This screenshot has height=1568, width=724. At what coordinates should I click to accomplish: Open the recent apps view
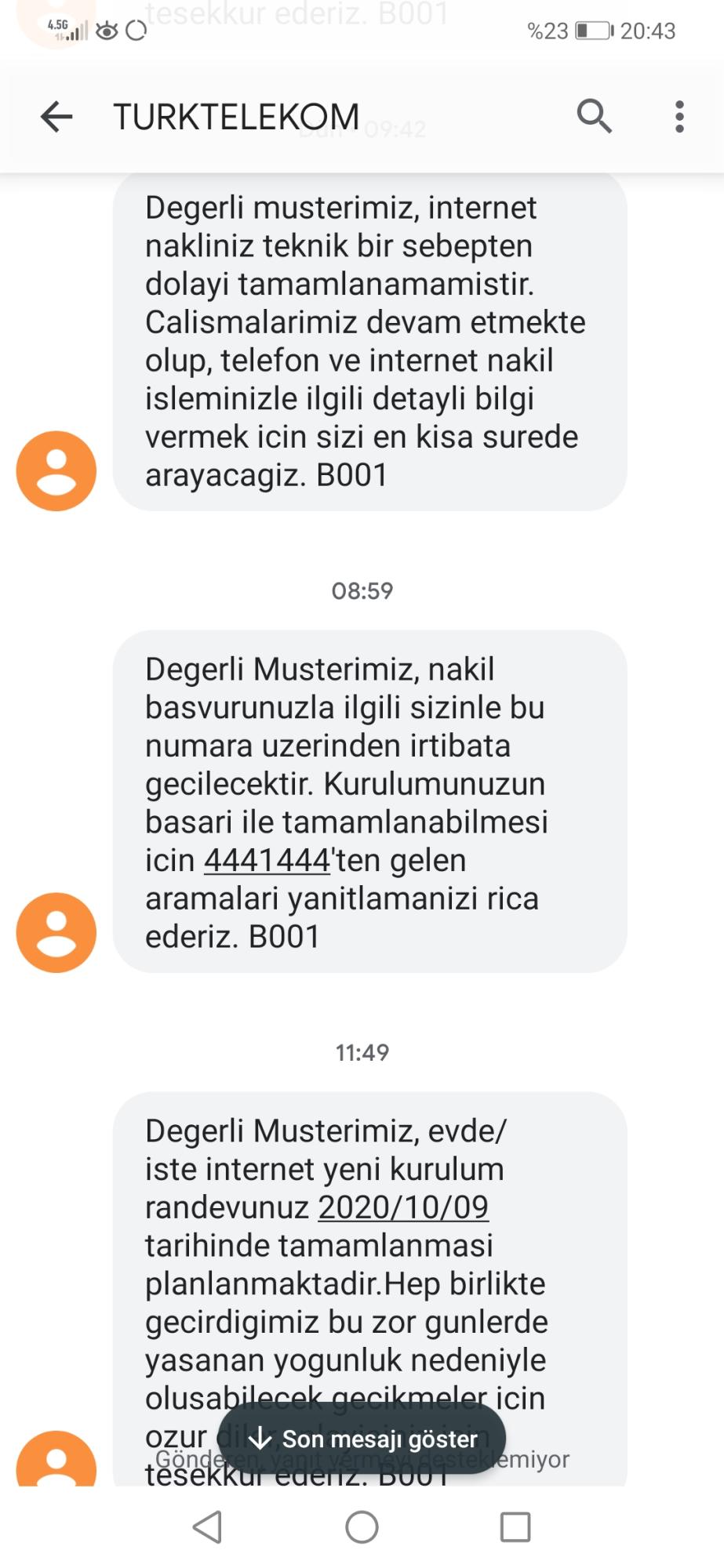point(515,1526)
